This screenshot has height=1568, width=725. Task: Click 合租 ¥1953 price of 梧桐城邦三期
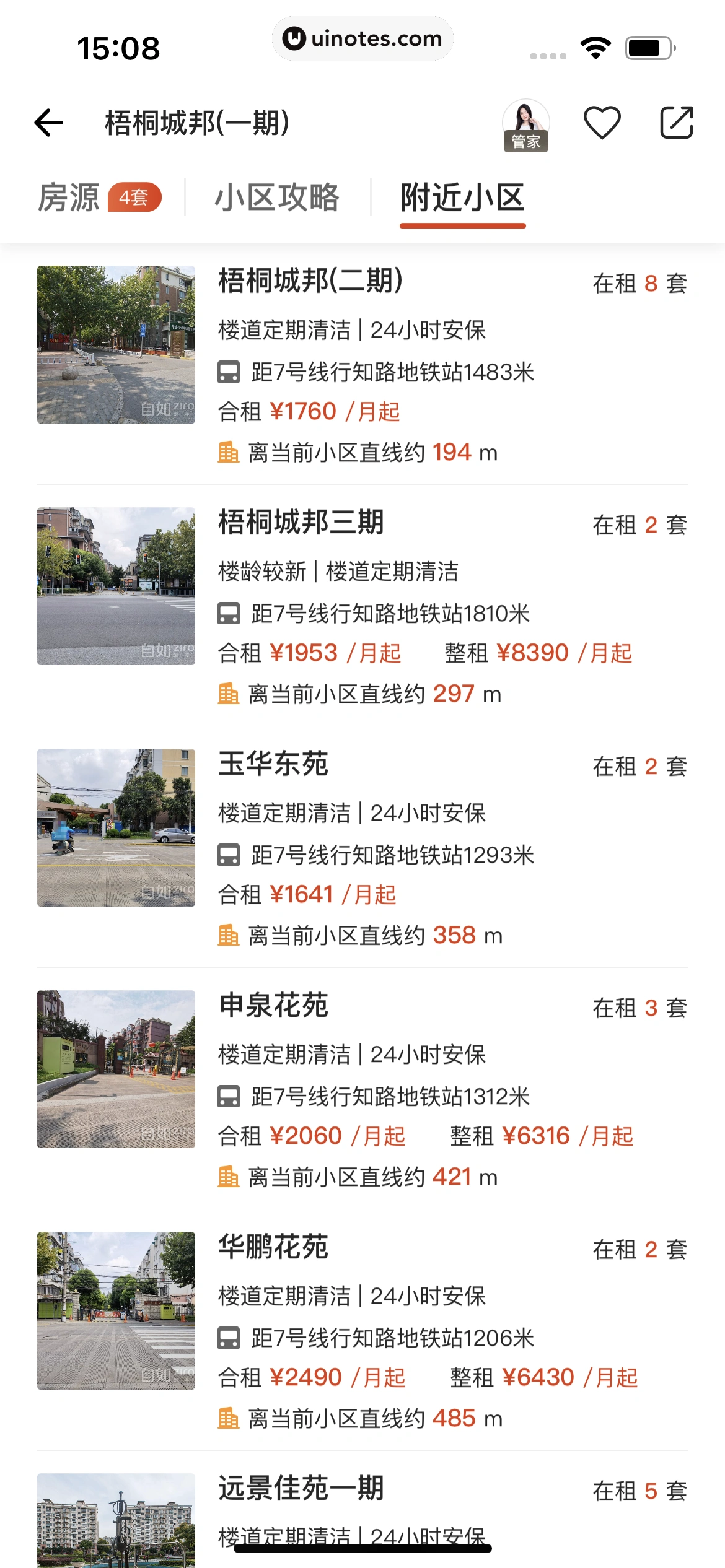point(305,651)
